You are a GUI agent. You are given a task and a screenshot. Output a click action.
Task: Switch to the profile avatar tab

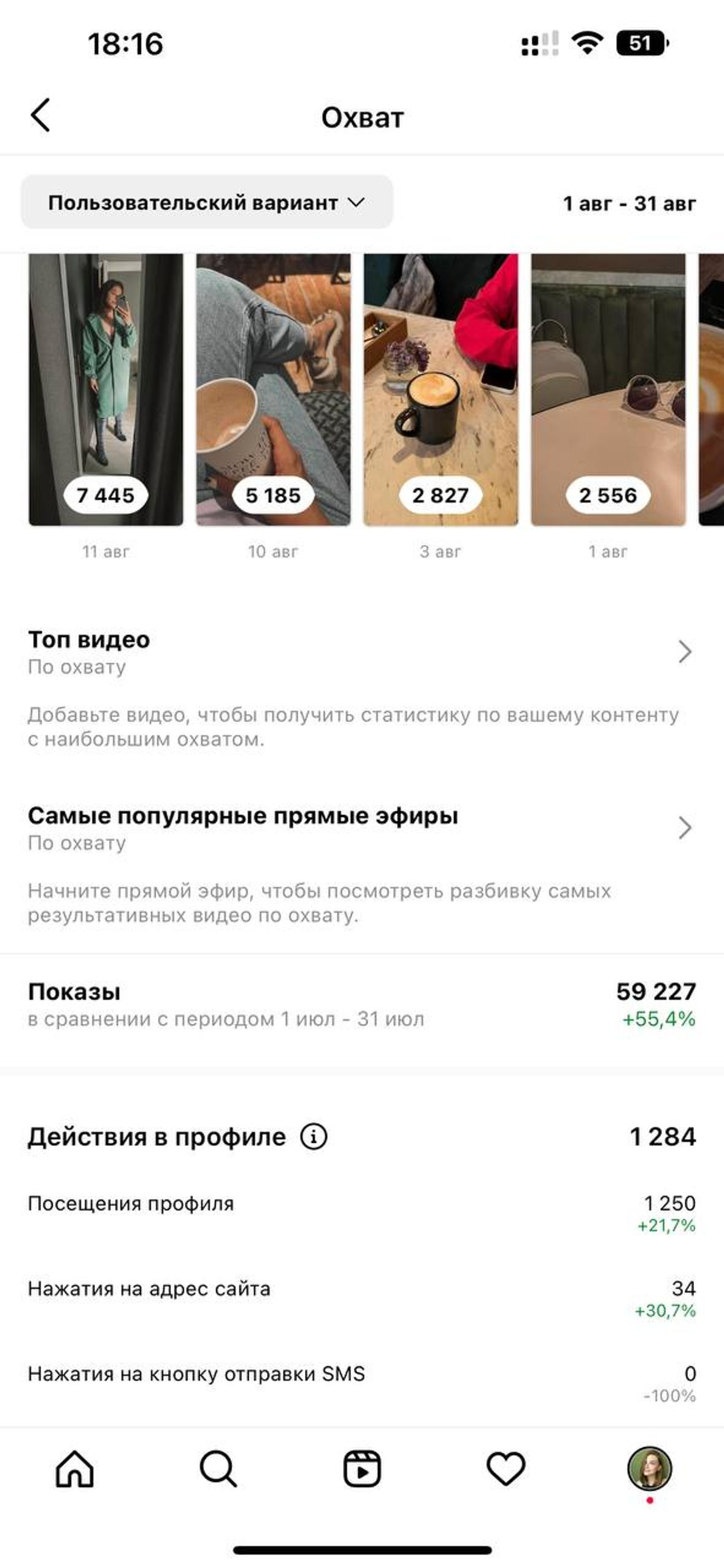tap(649, 1469)
